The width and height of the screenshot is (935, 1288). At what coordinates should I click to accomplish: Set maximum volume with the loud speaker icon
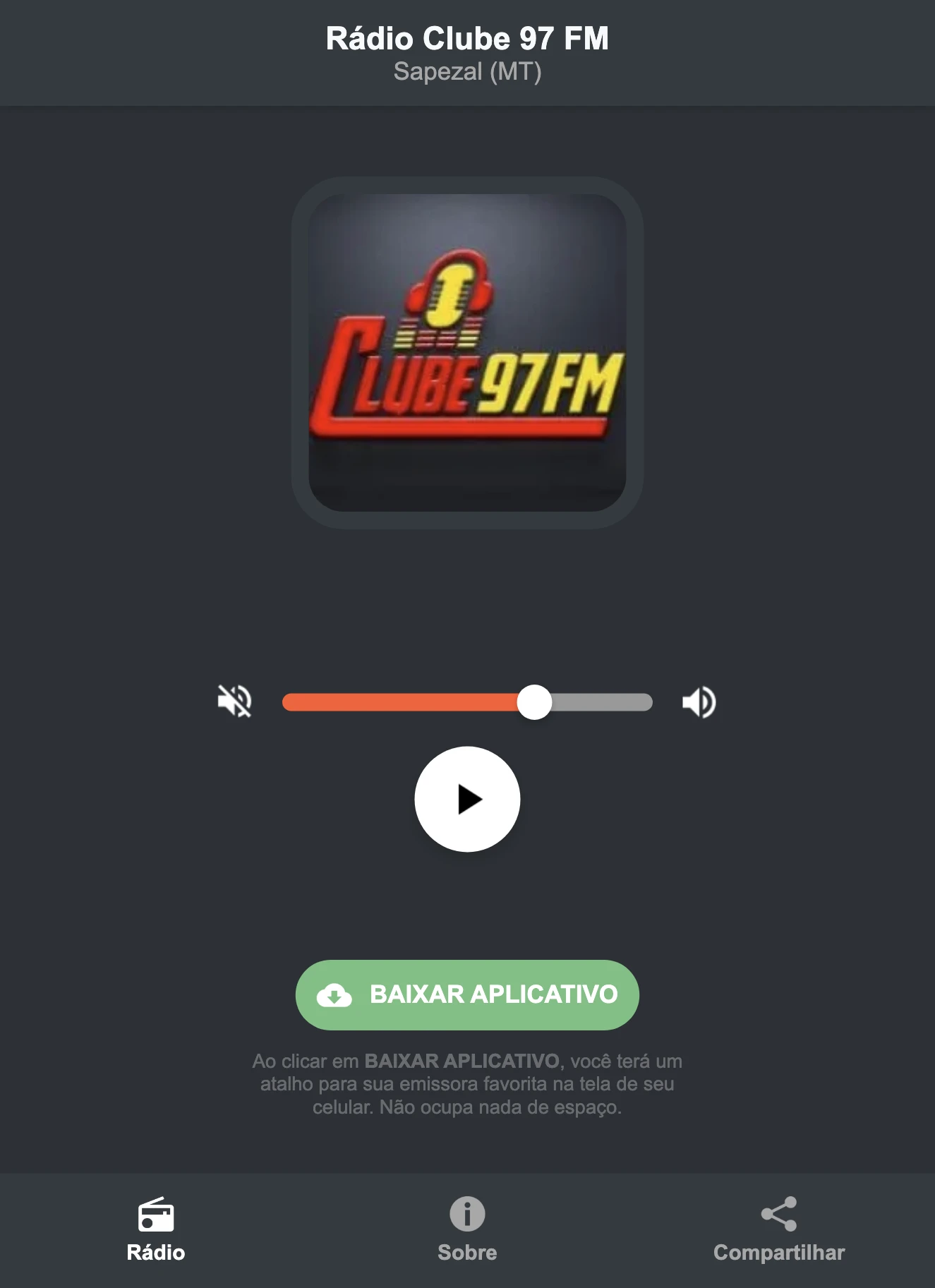tap(699, 701)
